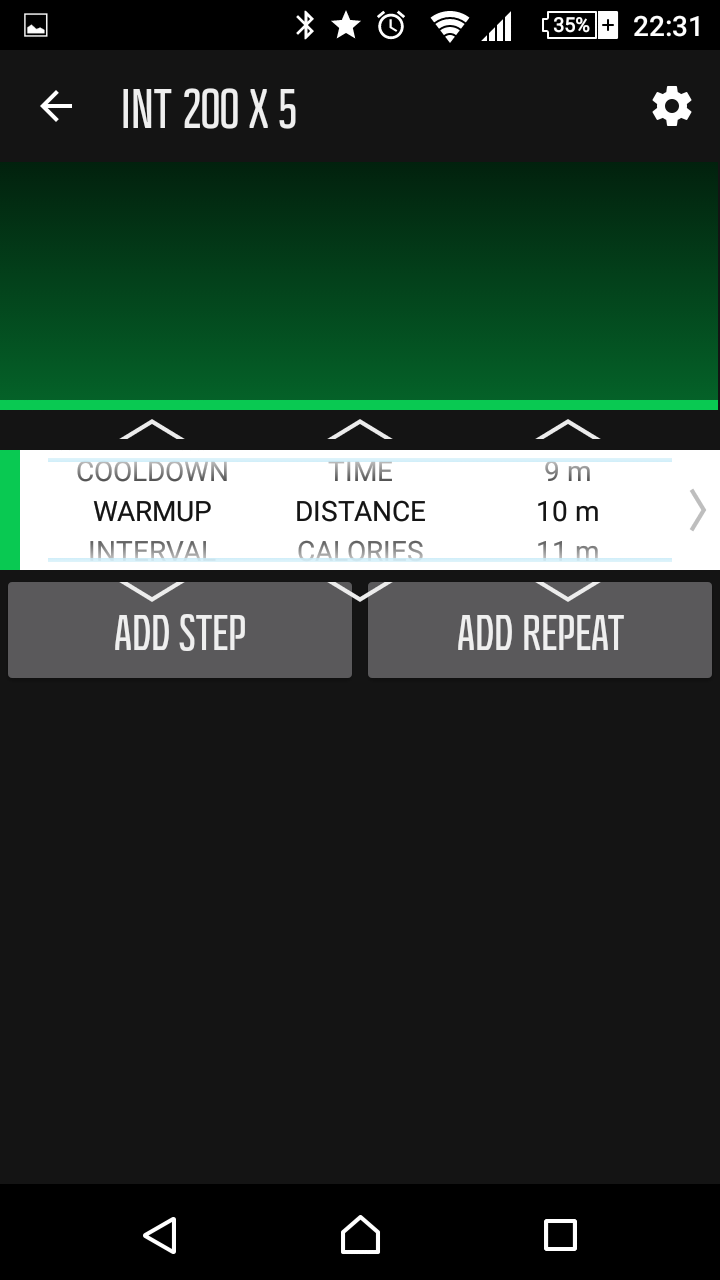Tap the ADD STEP button
Screen dimensions: 720x1280
tap(180, 631)
